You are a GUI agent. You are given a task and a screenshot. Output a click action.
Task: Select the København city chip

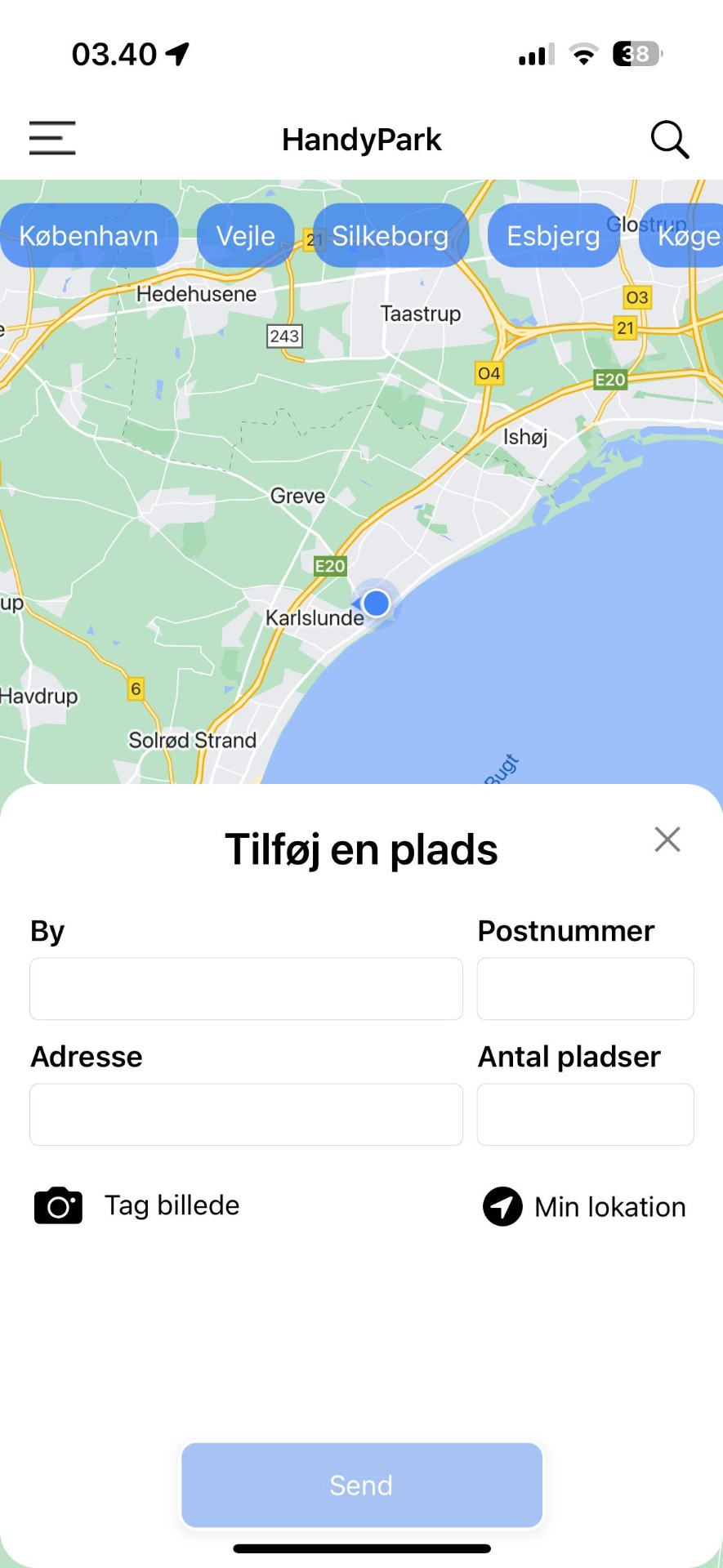(89, 236)
